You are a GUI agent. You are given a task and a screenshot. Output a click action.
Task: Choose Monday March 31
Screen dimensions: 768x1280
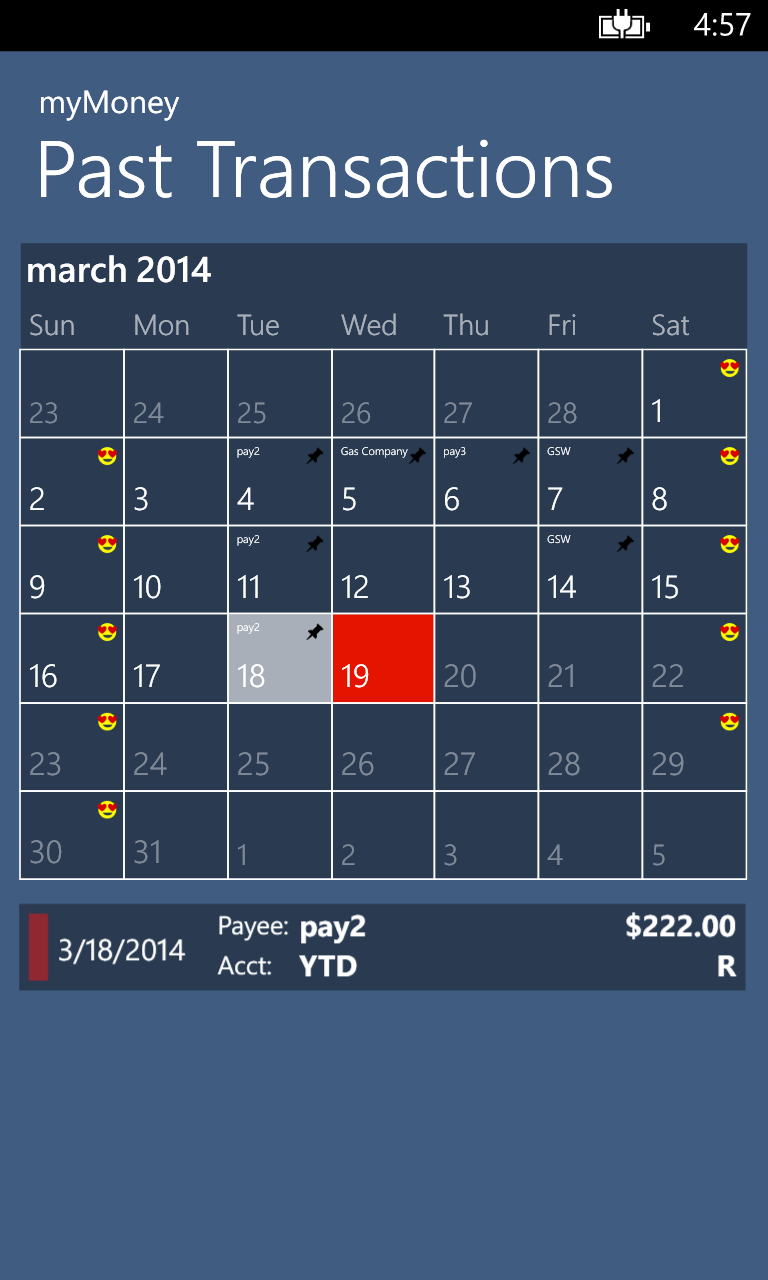pyautogui.click(x=176, y=835)
